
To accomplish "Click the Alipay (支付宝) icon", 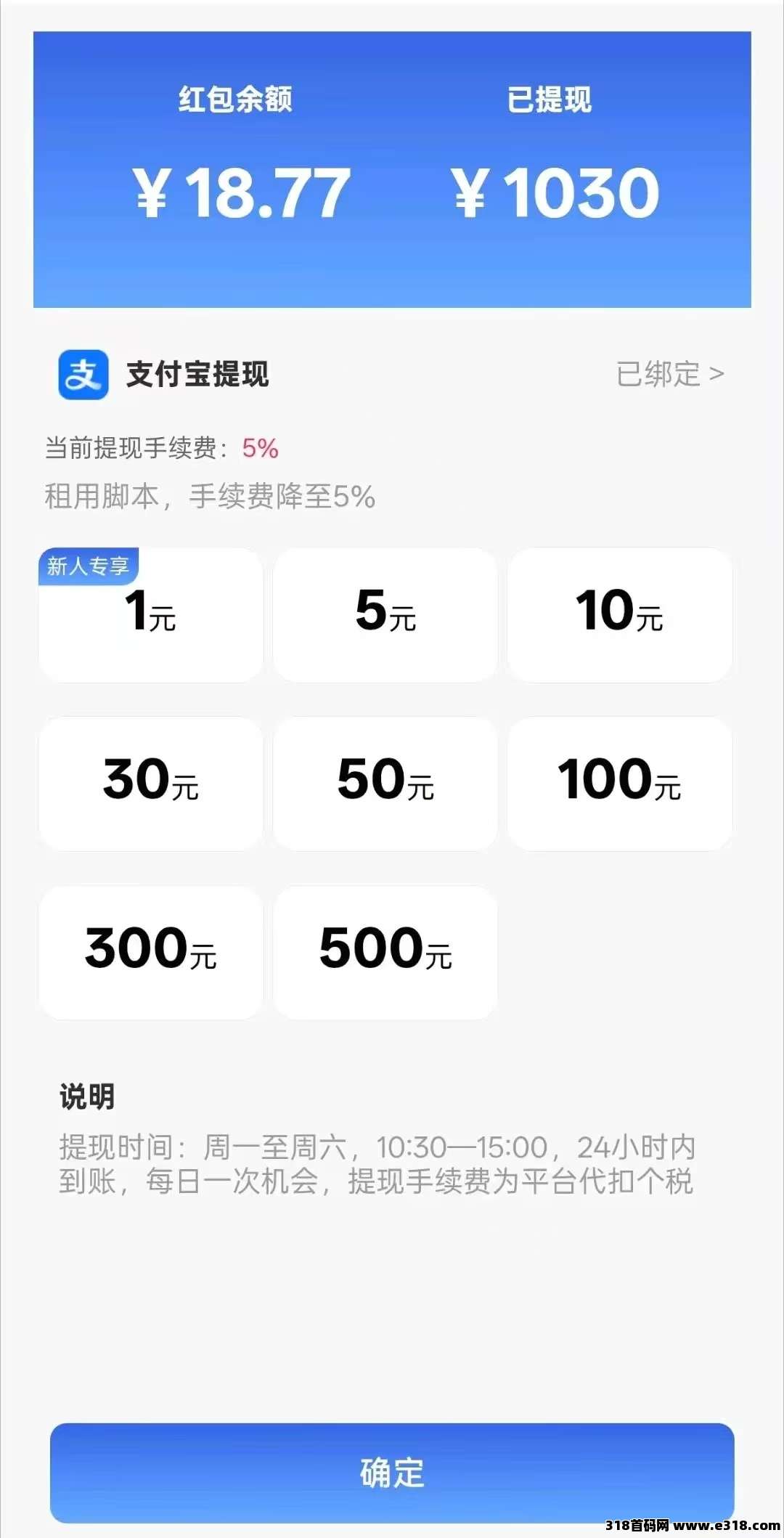I will [x=82, y=376].
